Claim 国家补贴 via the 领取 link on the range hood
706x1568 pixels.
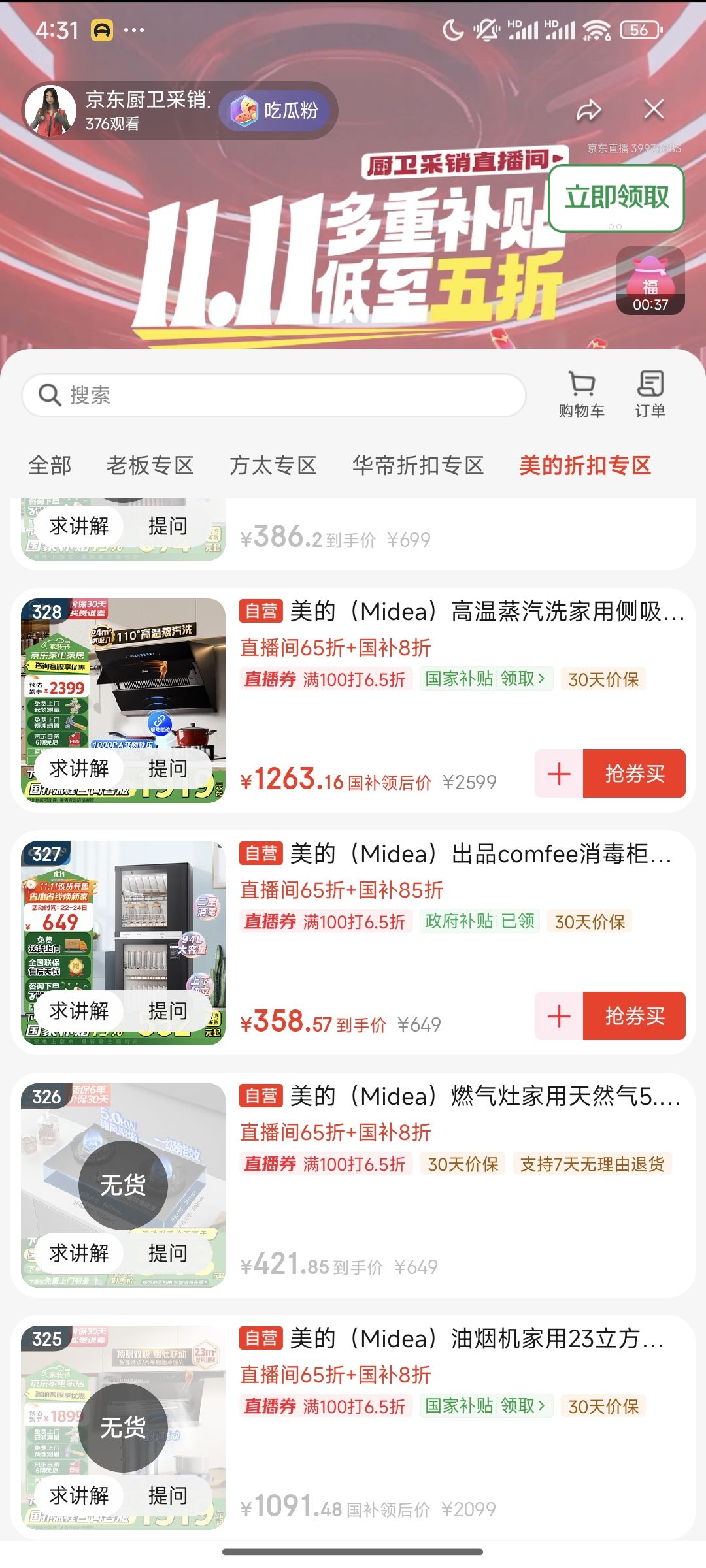[x=517, y=679]
